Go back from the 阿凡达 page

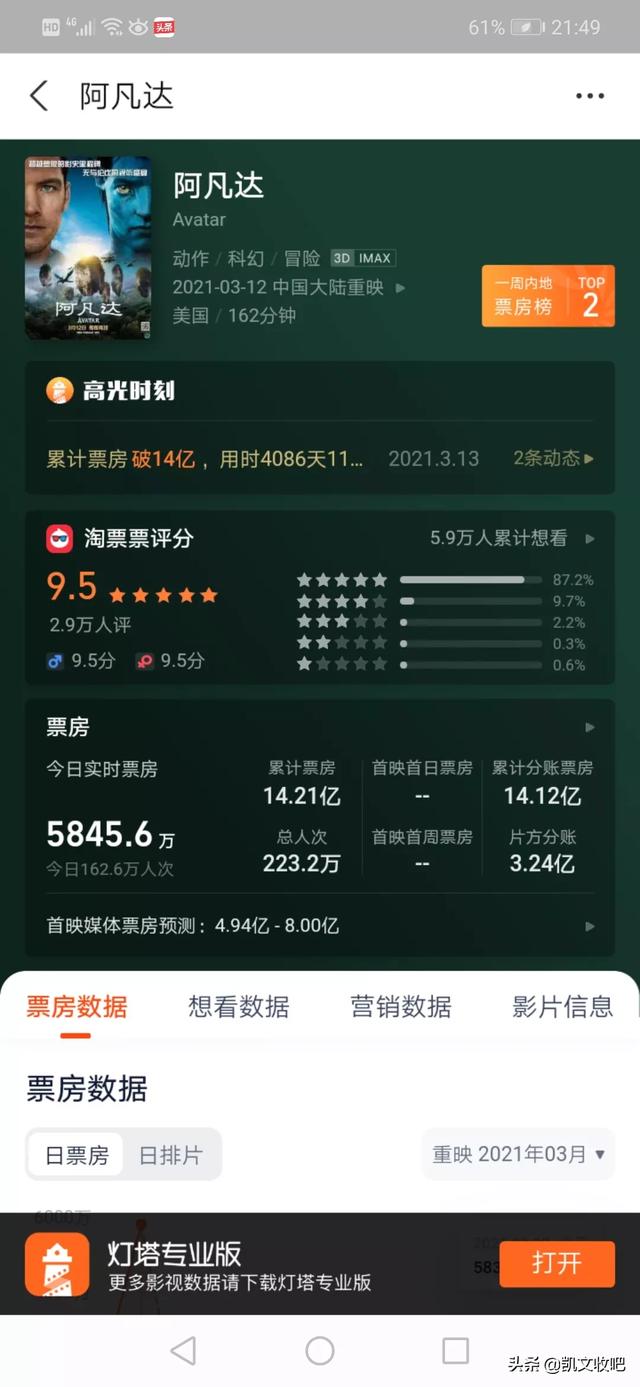click(39, 96)
